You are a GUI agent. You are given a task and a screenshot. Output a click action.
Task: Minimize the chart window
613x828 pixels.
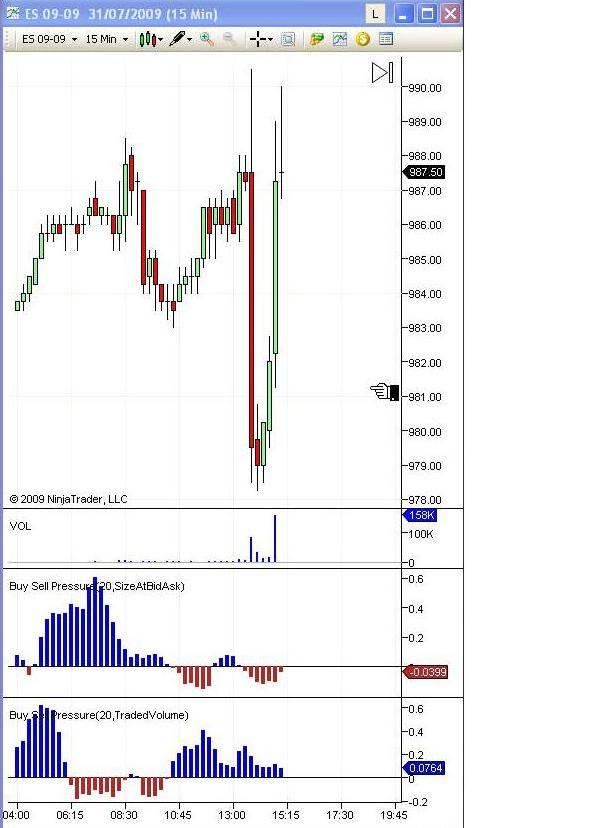[404, 14]
